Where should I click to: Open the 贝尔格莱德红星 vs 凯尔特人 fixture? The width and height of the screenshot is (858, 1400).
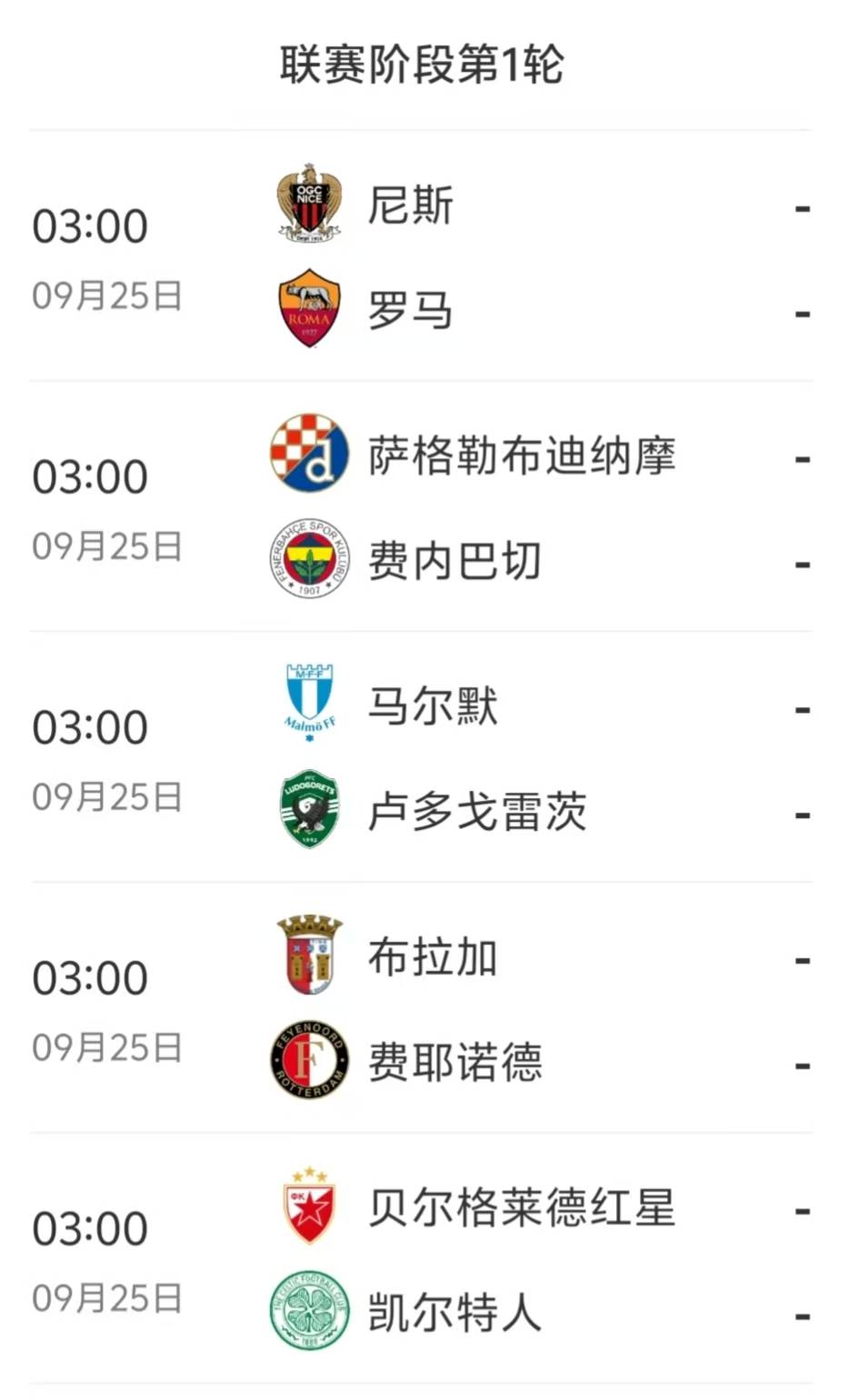(x=422, y=1260)
